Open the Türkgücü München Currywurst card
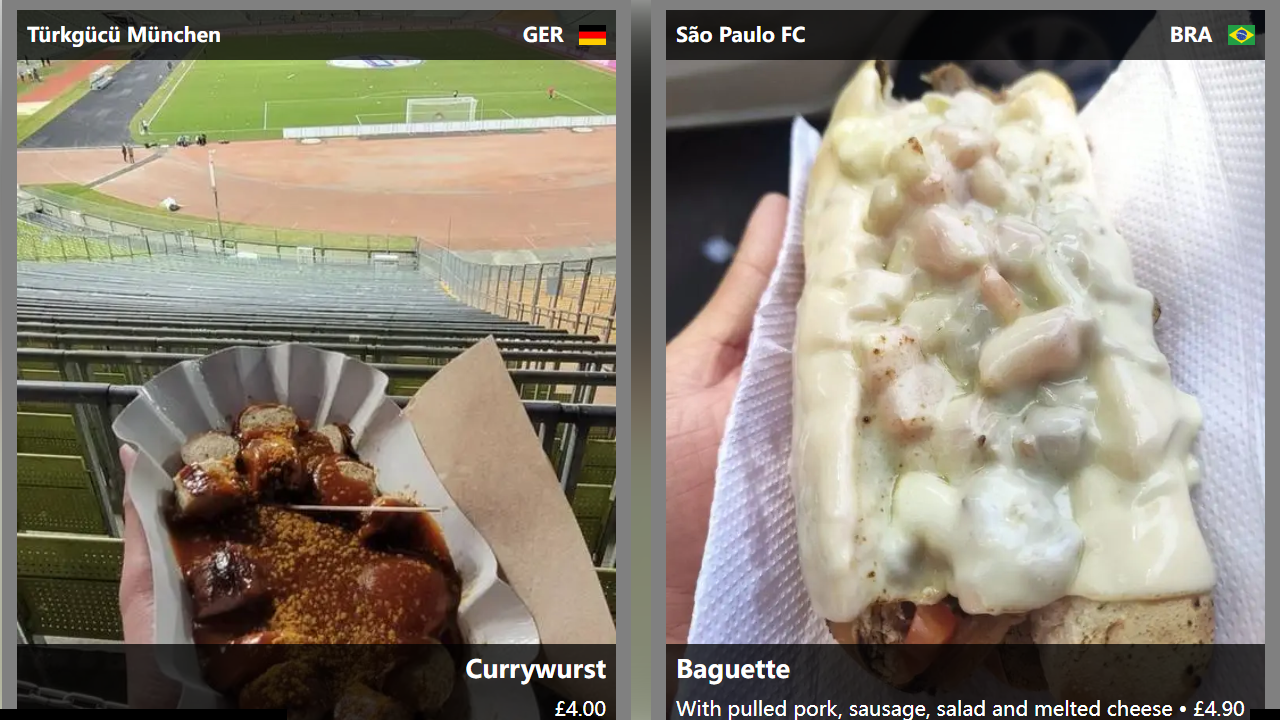This screenshot has height=720, width=1280. tap(316, 360)
